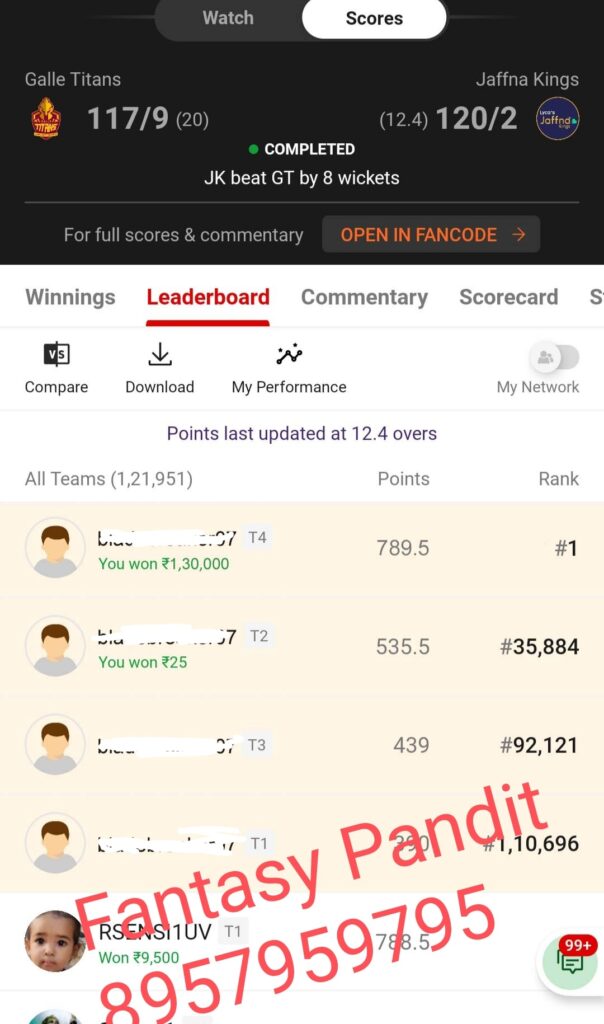Open the T1 team ranked #1,10,696
The width and height of the screenshot is (604, 1024).
click(x=300, y=843)
